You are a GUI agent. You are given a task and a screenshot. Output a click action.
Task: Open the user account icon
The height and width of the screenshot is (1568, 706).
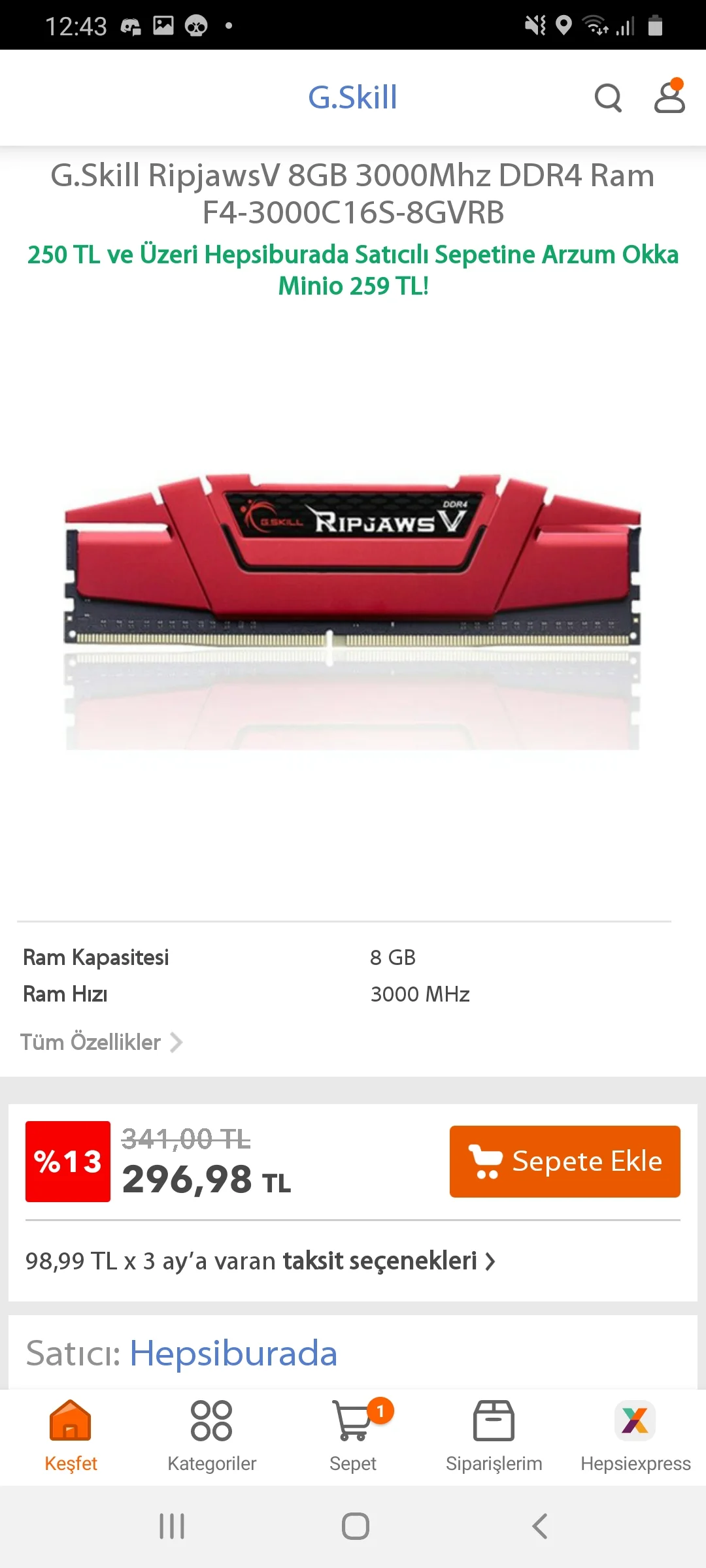(669, 97)
